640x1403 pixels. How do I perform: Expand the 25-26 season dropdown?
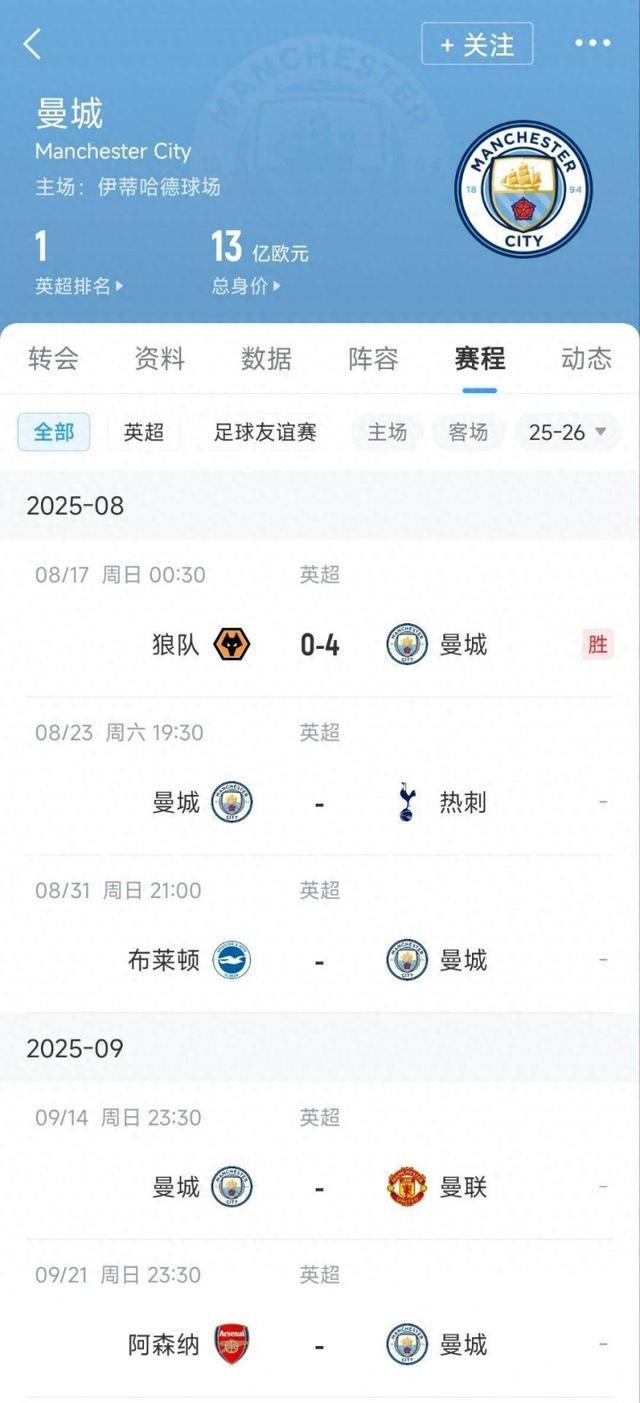point(567,432)
